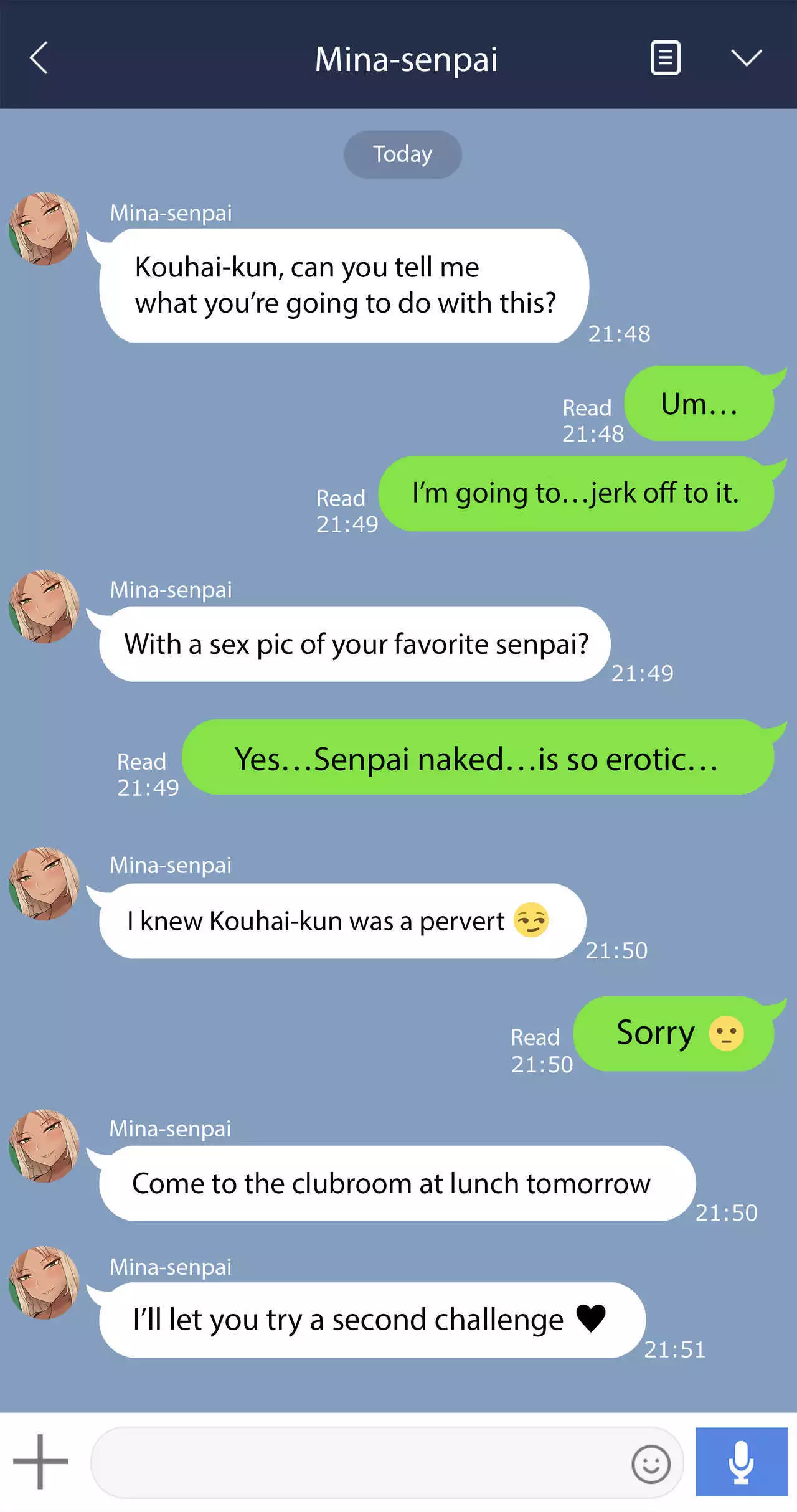Viewport: 797px width, 1512px height.
Task: Expand the chat options chevron
Action: coord(746,59)
